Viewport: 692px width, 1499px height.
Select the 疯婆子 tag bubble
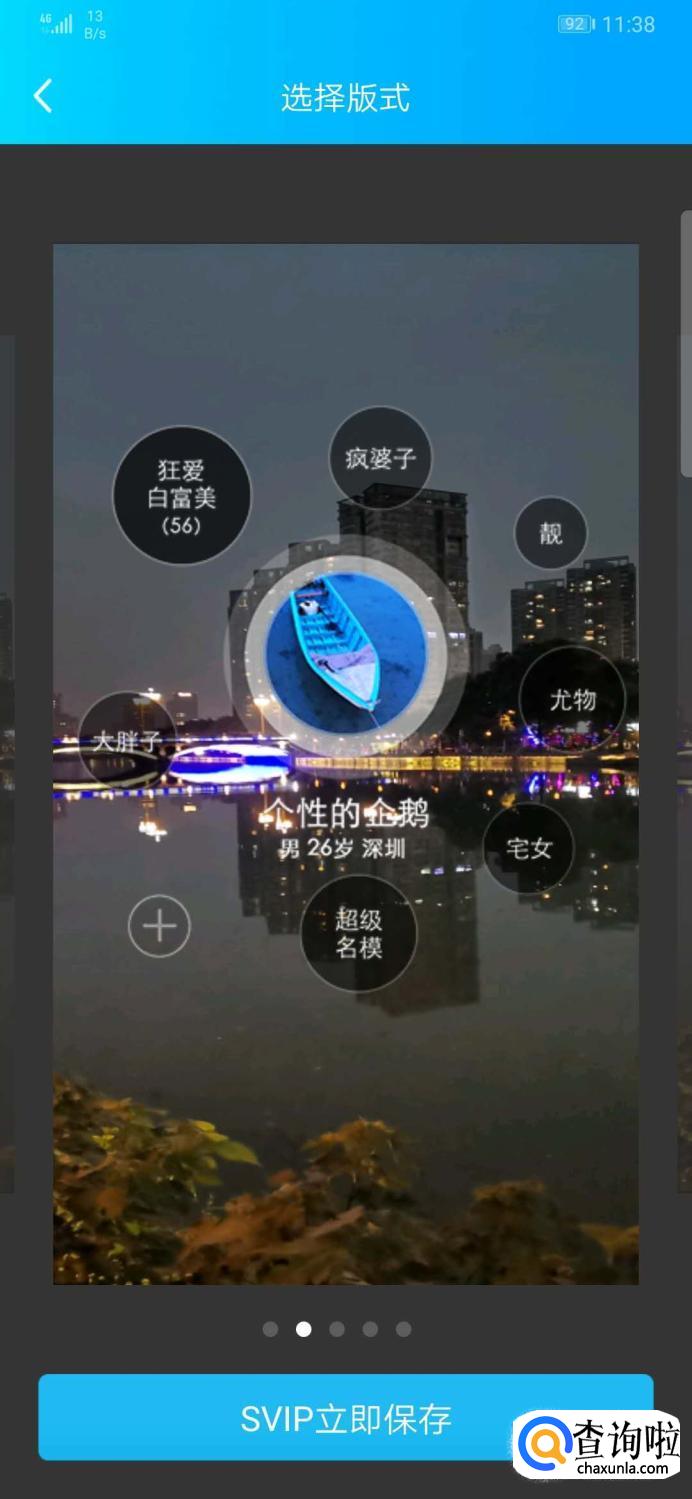(380, 459)
